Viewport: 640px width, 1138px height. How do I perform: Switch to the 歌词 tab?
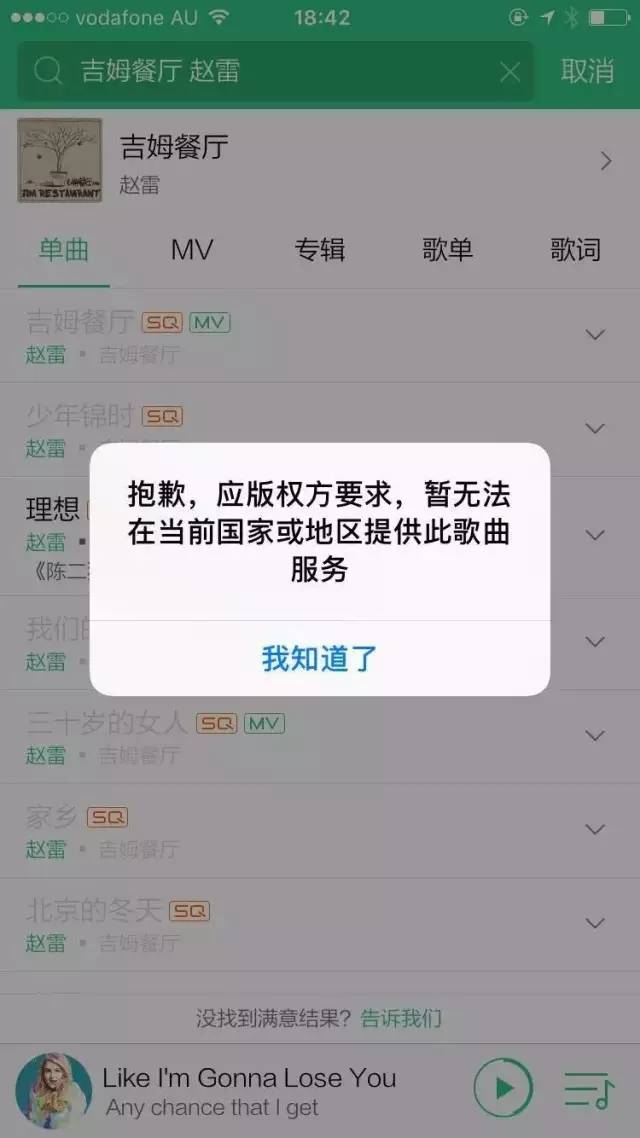(x=575, y=249)
